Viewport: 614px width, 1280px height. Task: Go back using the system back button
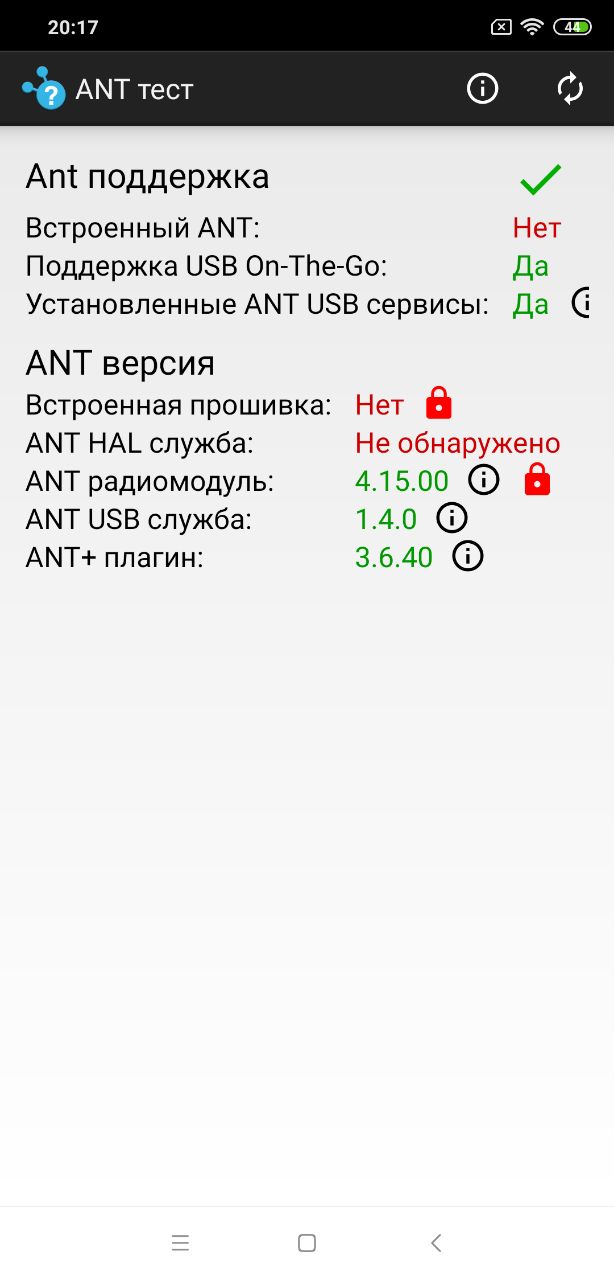(435, 1243)
